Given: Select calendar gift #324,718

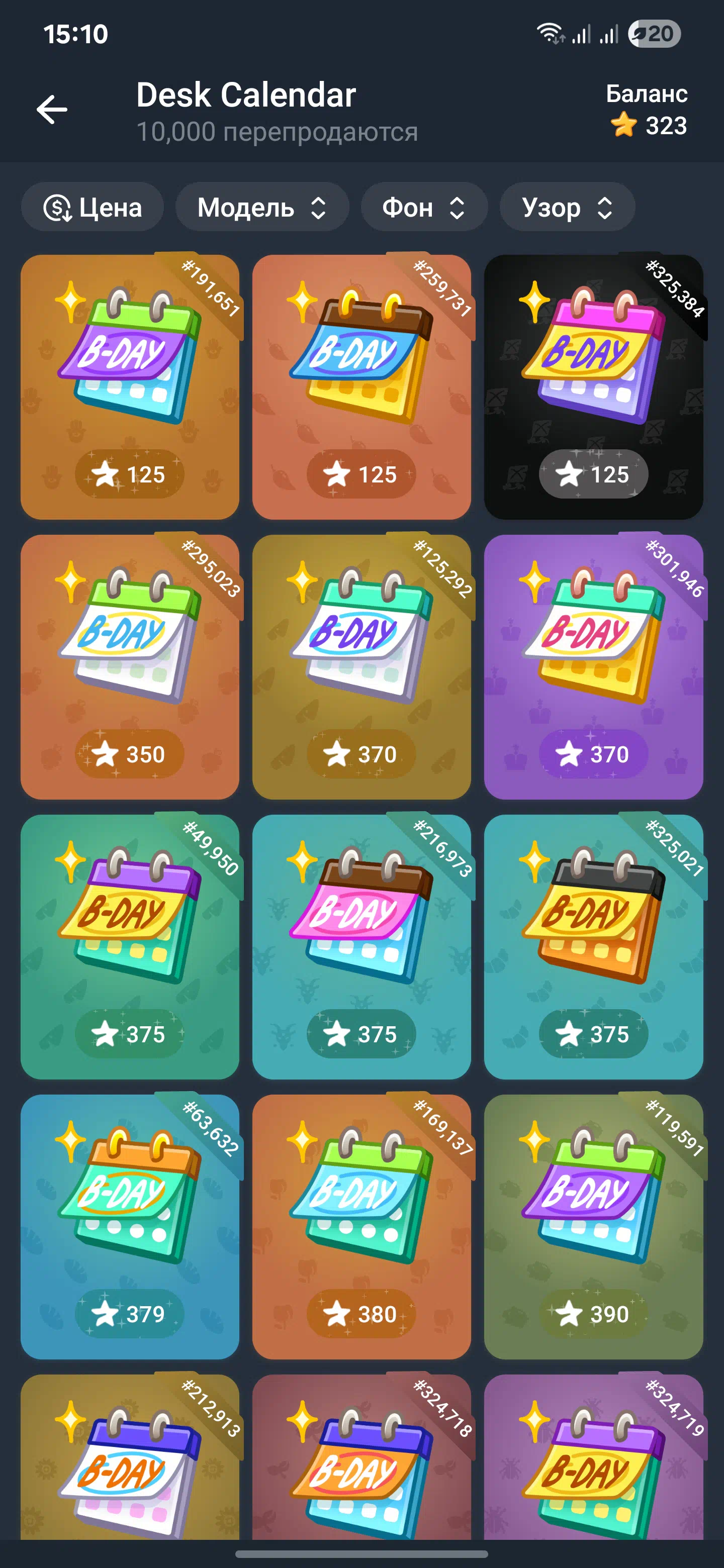Looking at the screenshot, I should (x=361, y=1457).
